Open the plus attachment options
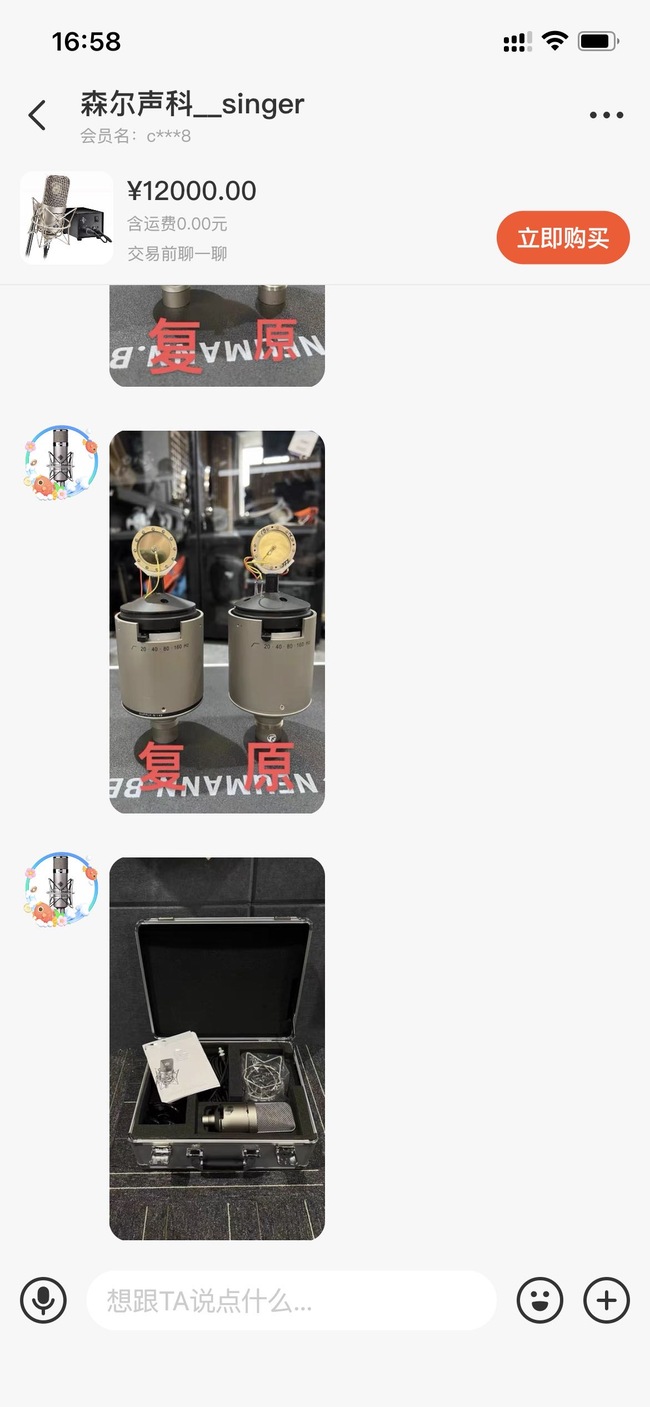This screenshot has height=1407, width=650. point(606,1300)
